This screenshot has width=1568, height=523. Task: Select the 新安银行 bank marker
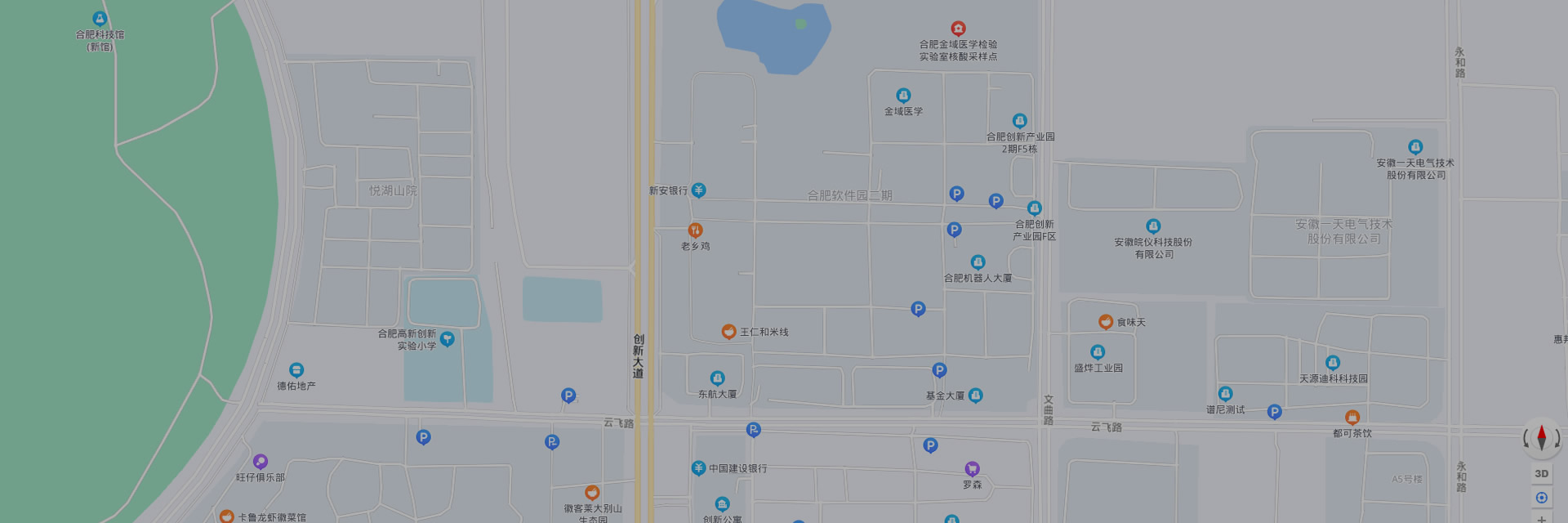[698, 190]
